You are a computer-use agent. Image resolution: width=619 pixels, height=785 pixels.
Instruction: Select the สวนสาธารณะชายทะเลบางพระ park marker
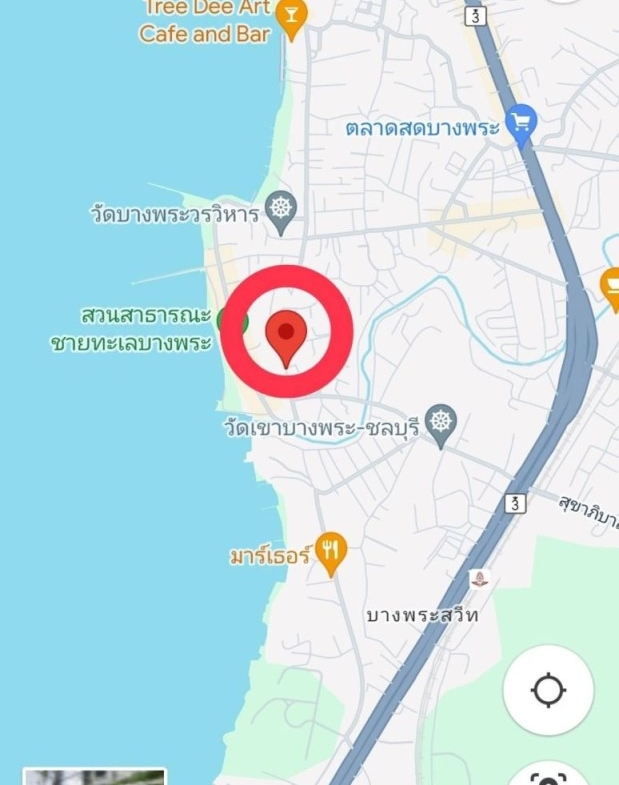(226, 320)
